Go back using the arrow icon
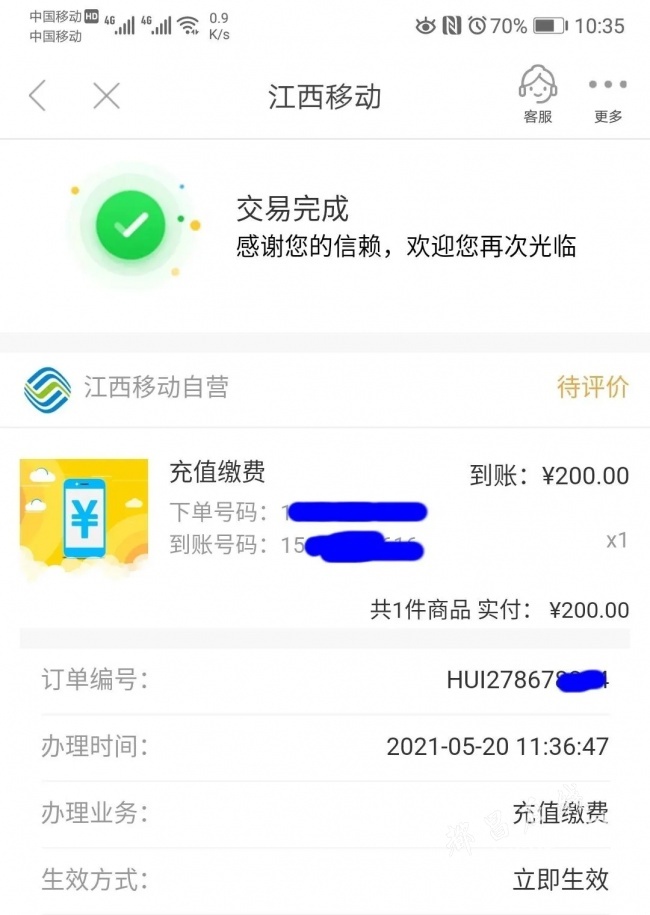 pos(38,96)
